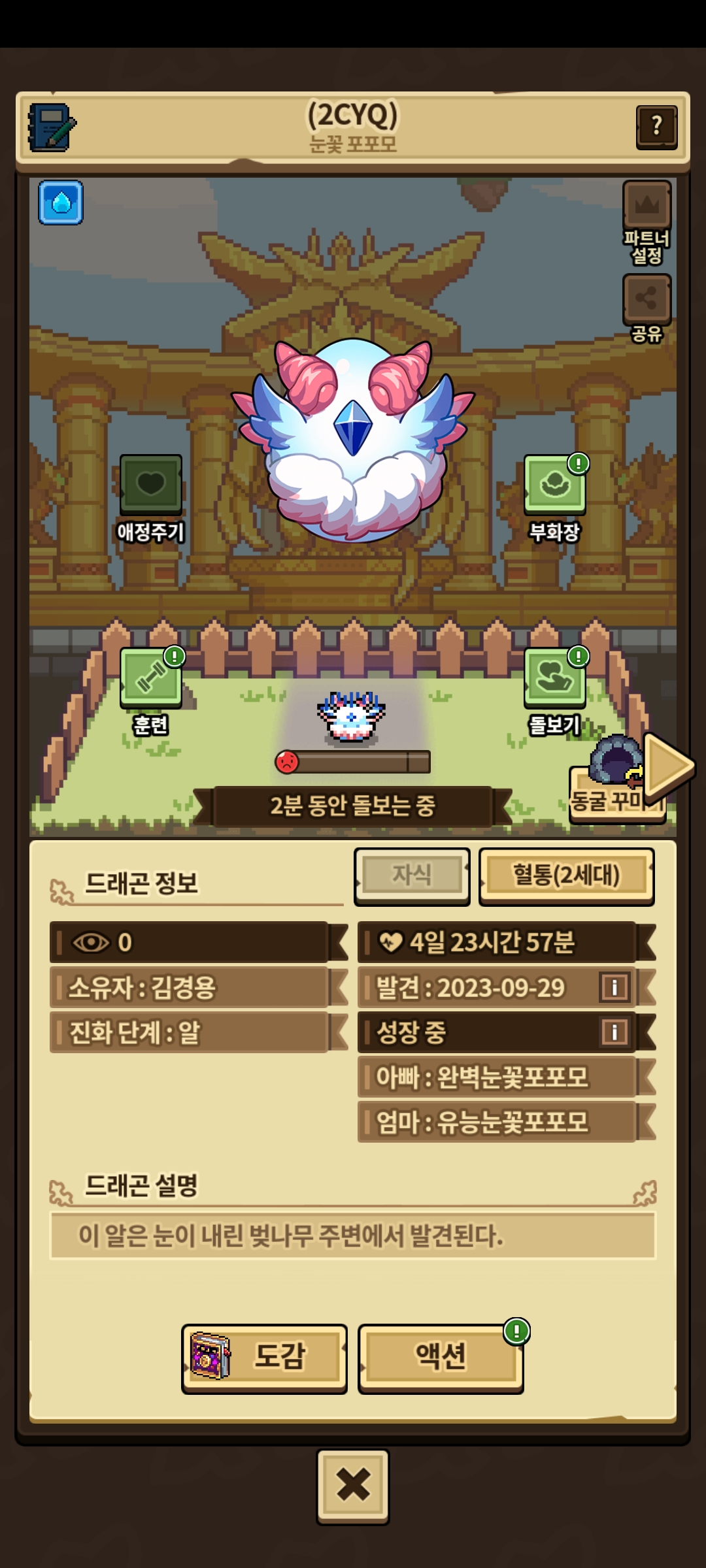706x1568 pixels.
Task: Show info for 발견 date
Action: click(x=614, y=987)
